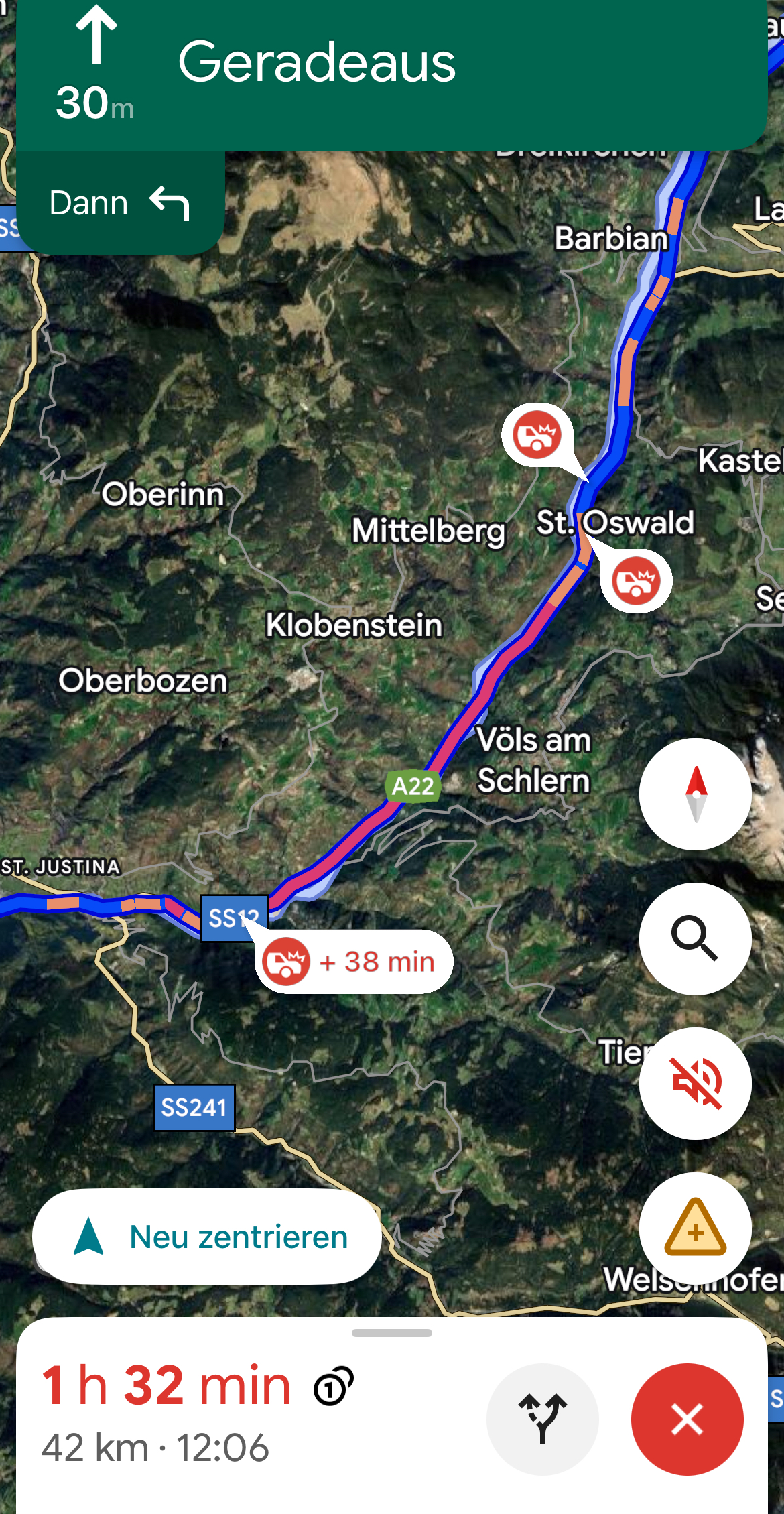Report an incident with the warning icon
Screen dimensions: 784x1514
pyautogui.click(x=696, y=1228)
